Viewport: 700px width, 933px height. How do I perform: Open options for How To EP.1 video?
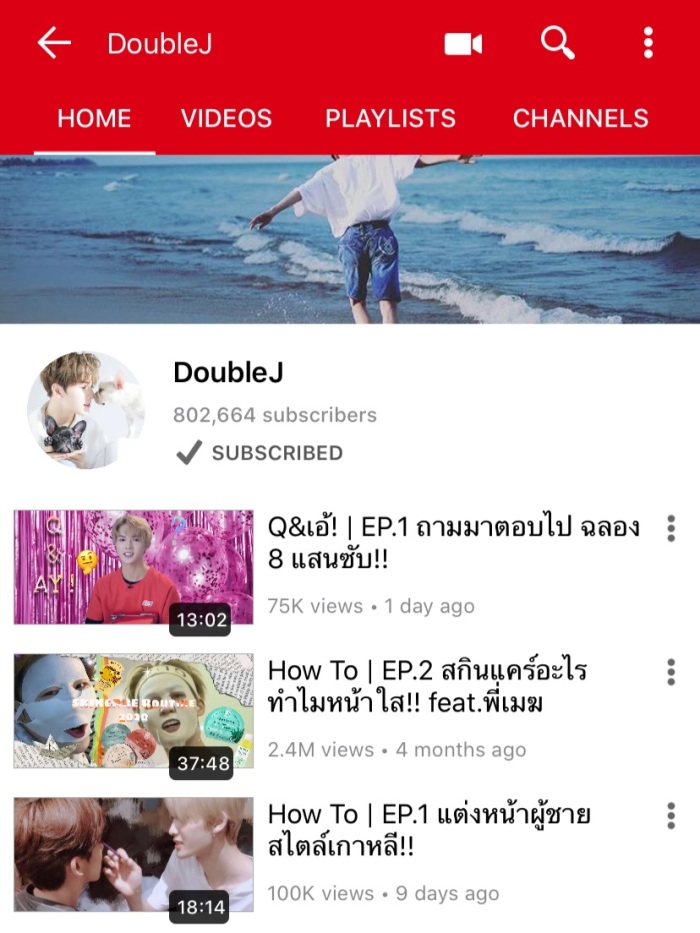(x=671, y=816)
